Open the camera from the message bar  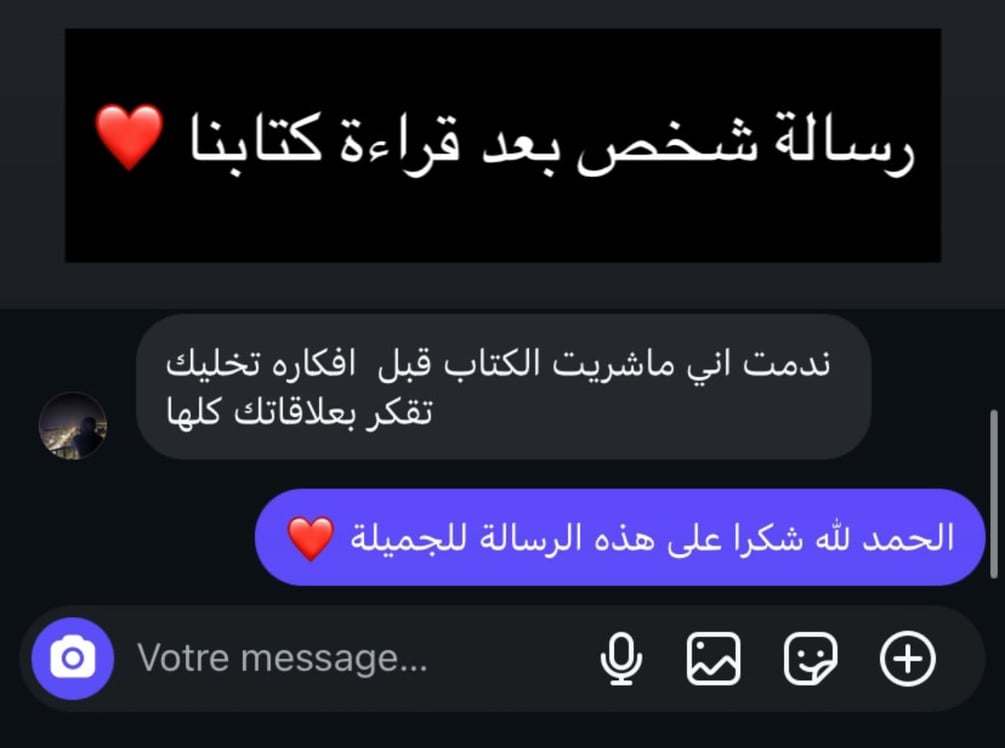[72, 659]
